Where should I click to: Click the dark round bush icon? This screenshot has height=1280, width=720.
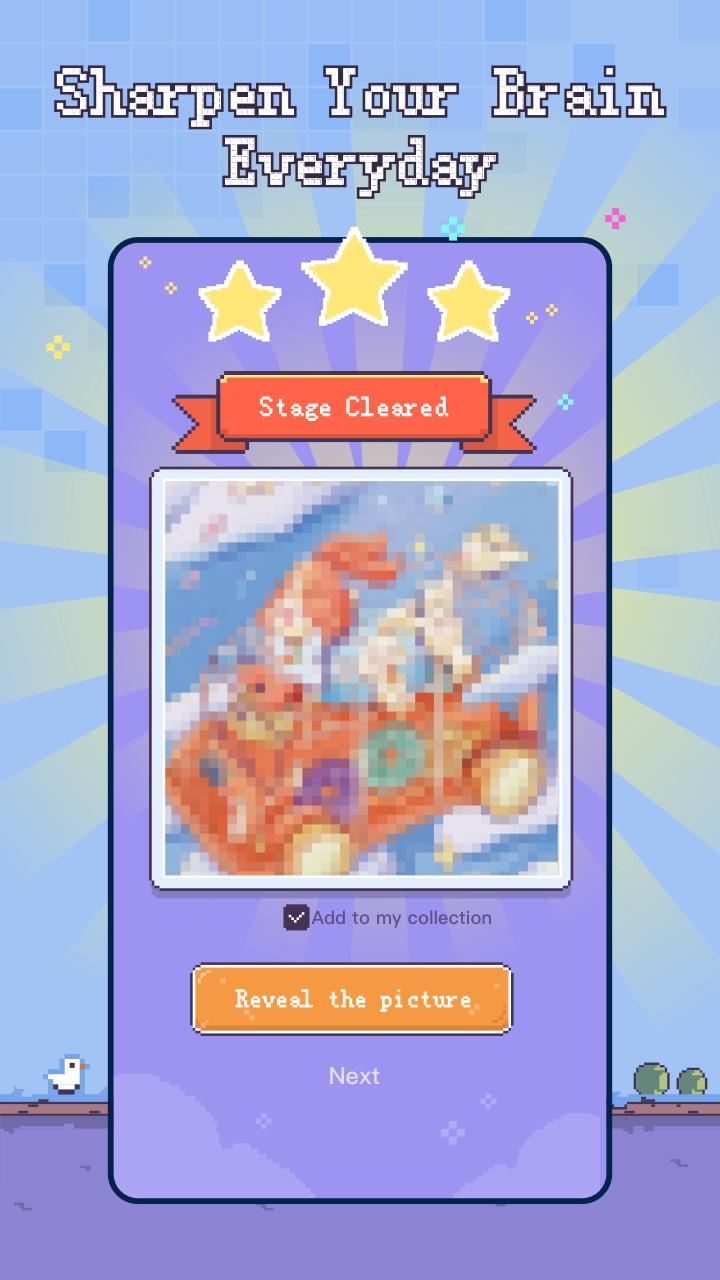[x=652, y=1078]
